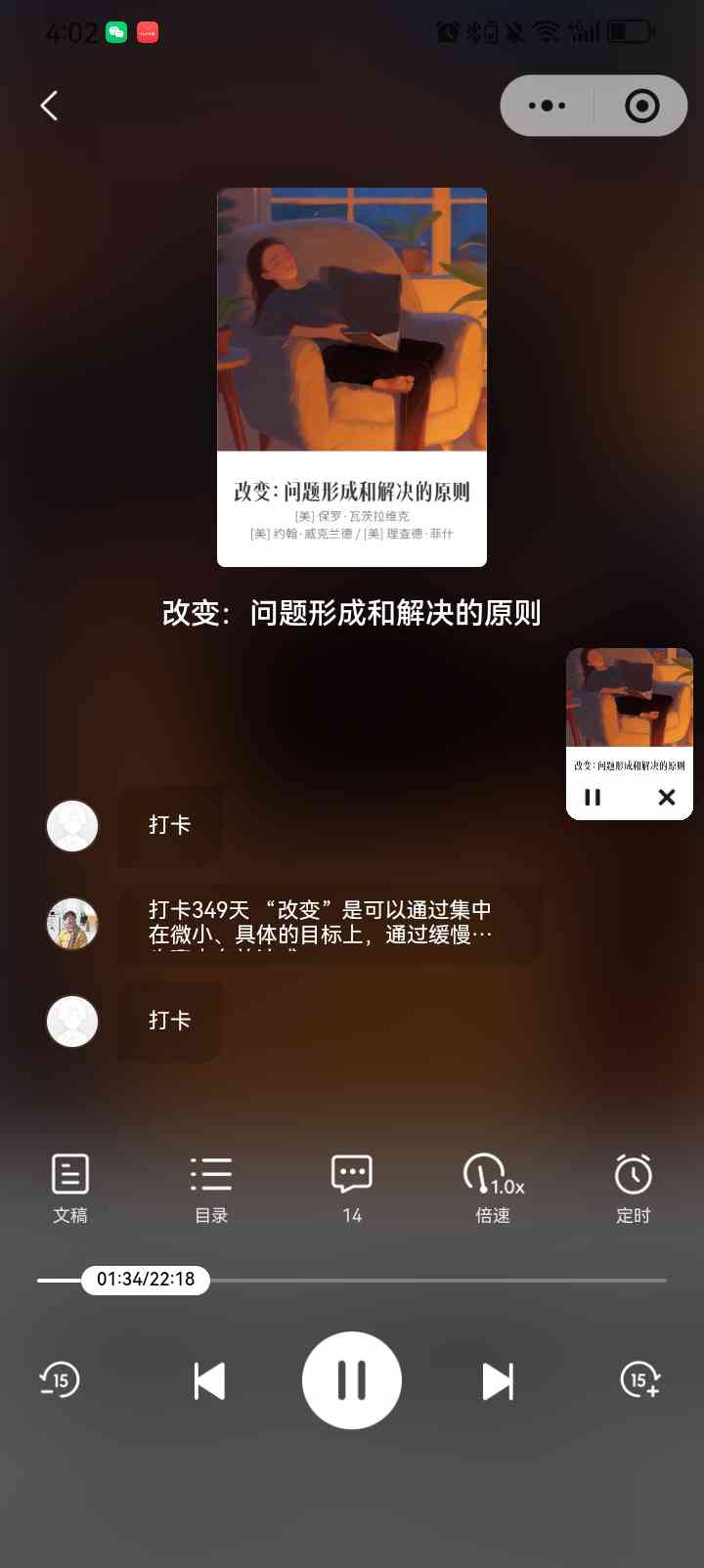Pause playback in the floating mini player
Screen dimensions: 704x1568
[x=593, y=797]
